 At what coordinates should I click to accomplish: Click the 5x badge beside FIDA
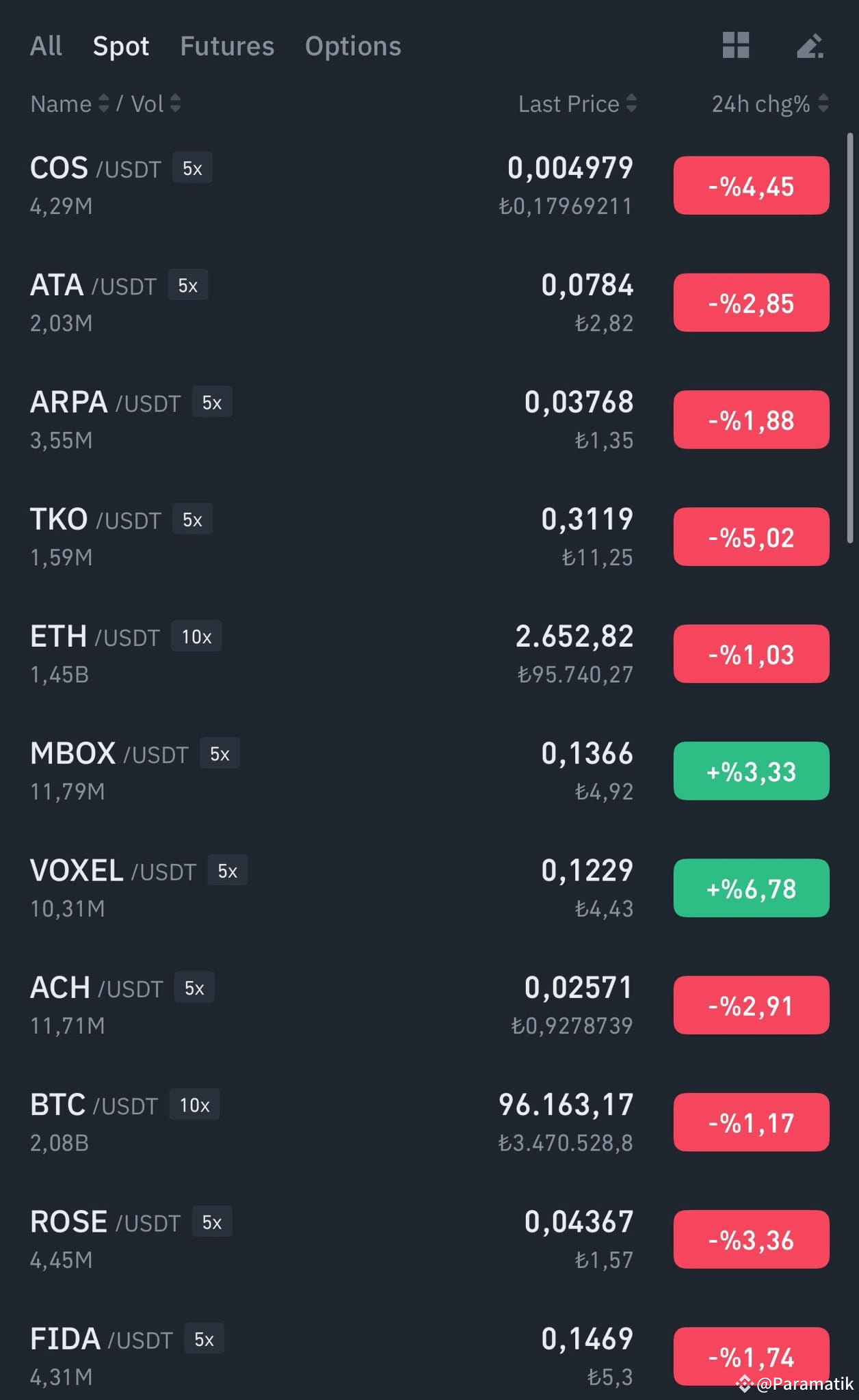(x=204, y=1339)
